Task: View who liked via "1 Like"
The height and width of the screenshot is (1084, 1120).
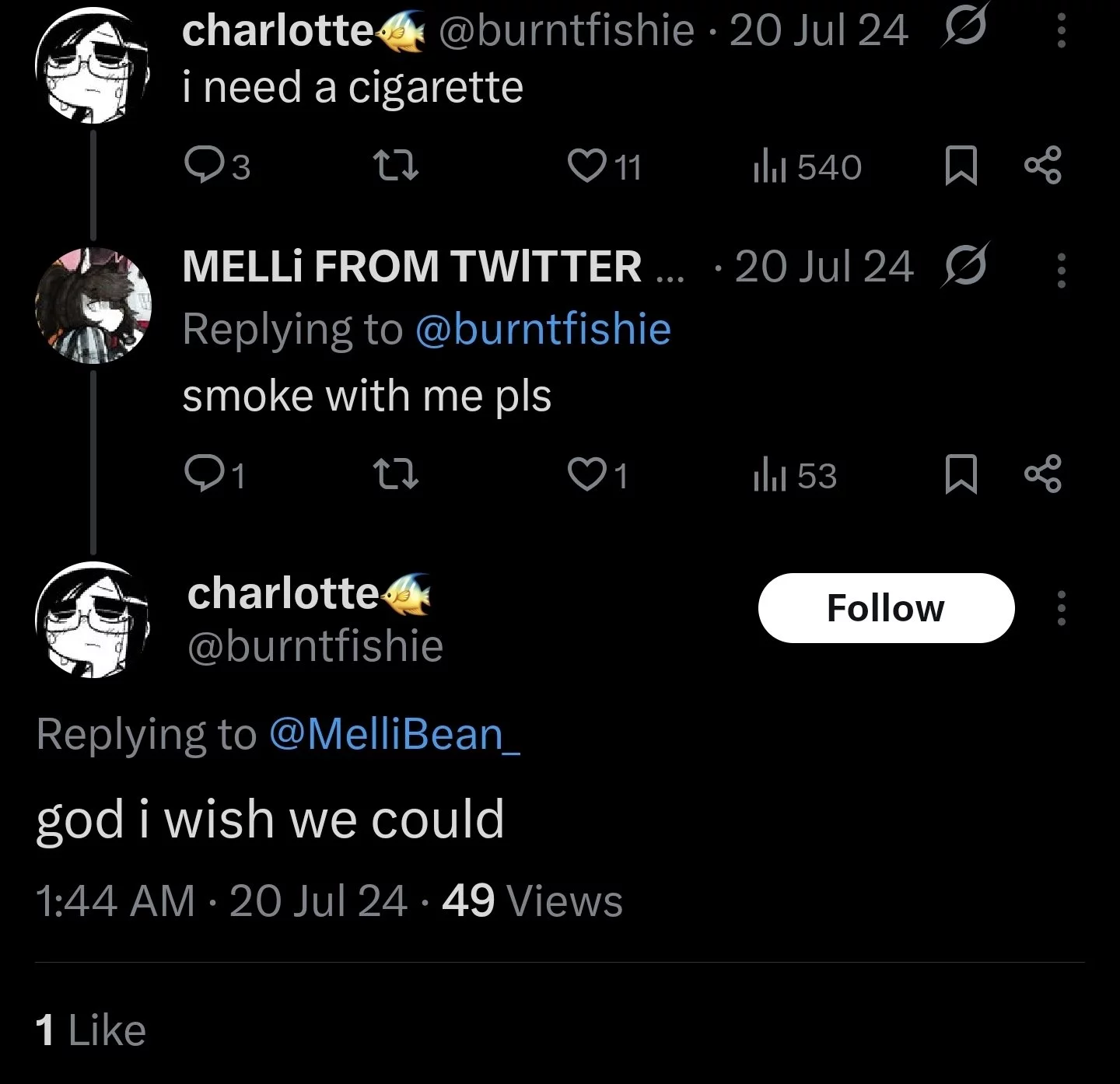Action: point(90,1030)
